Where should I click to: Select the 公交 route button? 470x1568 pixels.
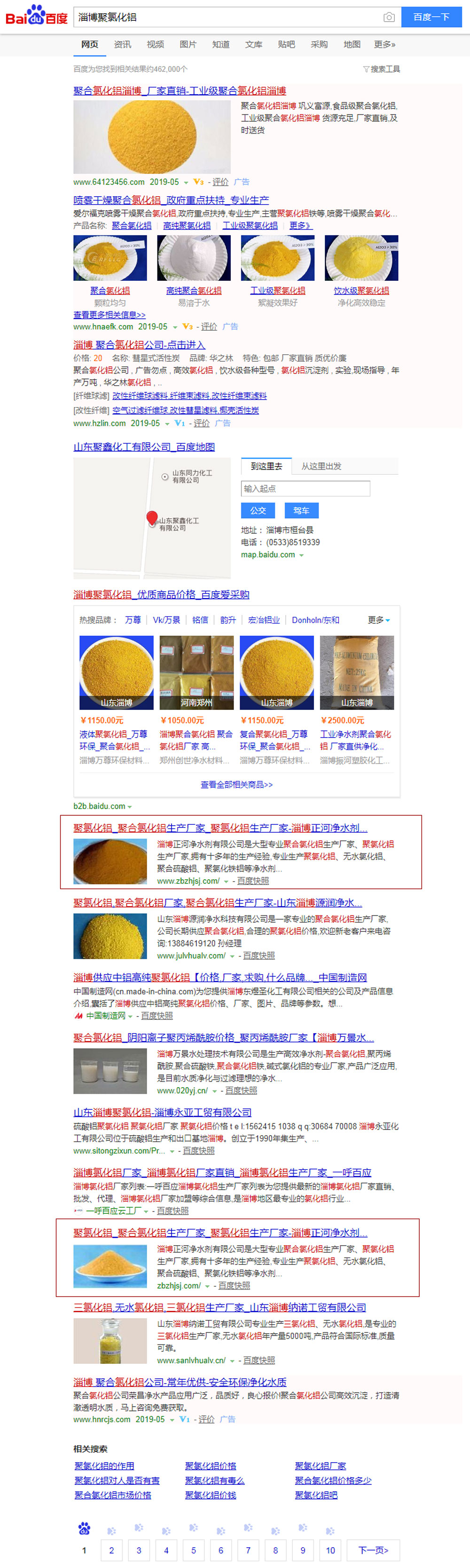[x=258, y=510]
